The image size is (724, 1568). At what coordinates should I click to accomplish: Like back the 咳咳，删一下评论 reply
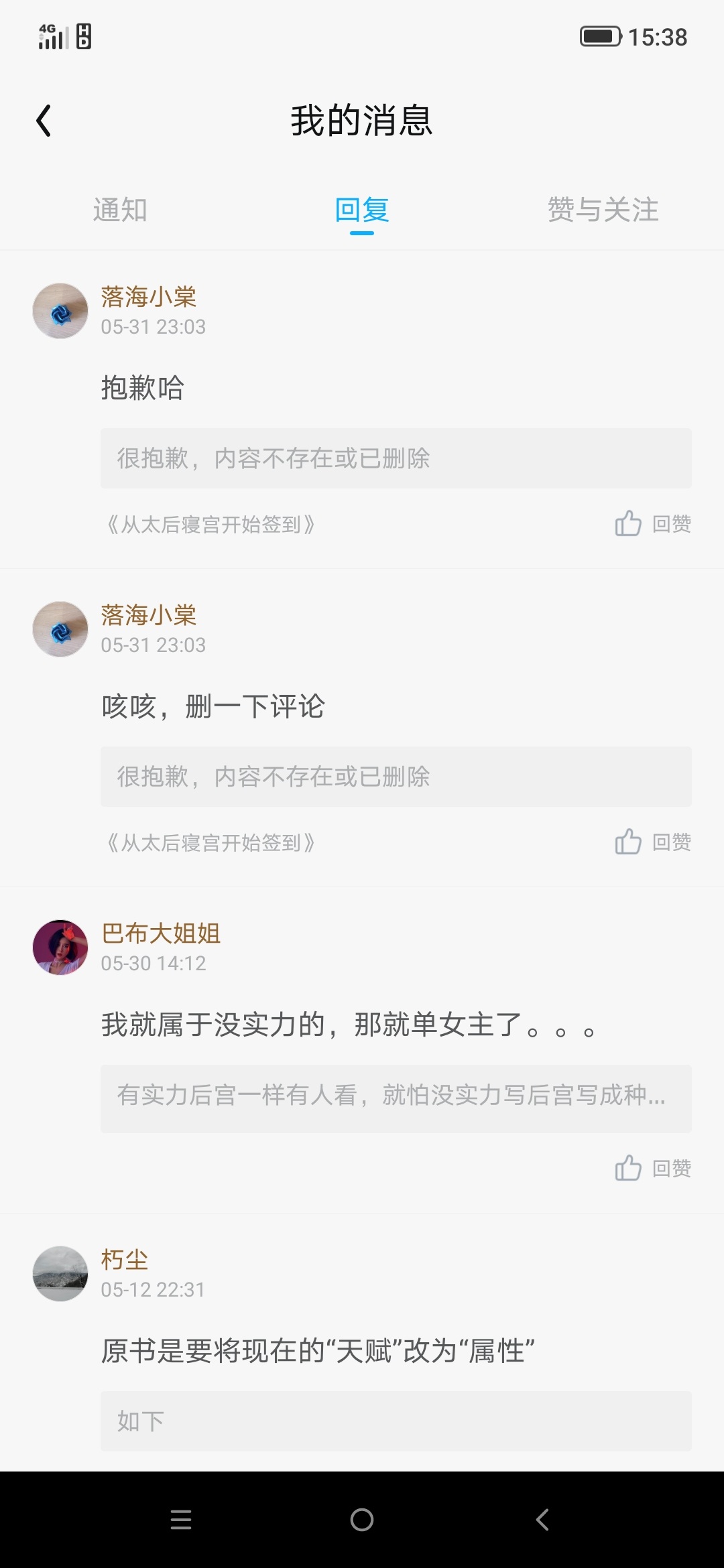(652, 842)
